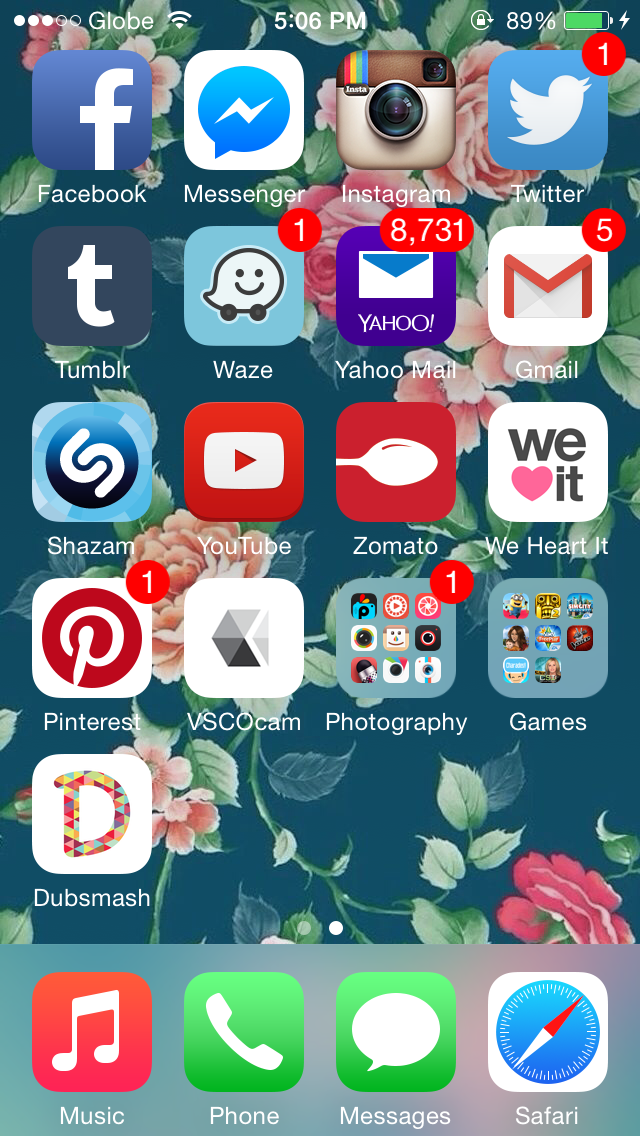Viewport: 640px width, 1136px height.
Task: Open Waze navigation app
Action: (244, 286)
